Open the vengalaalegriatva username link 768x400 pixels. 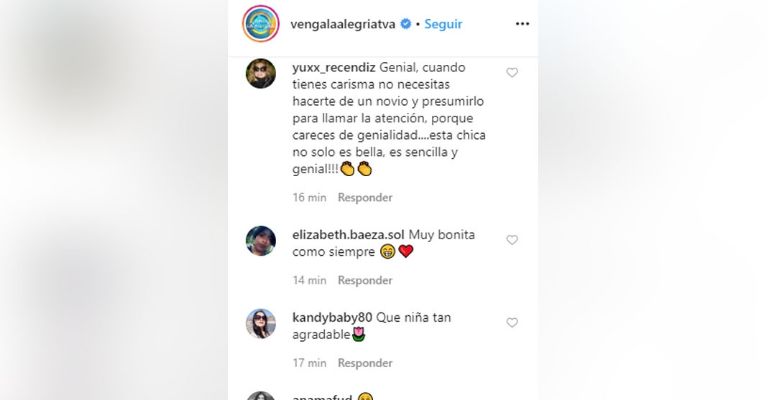[341, 23]
